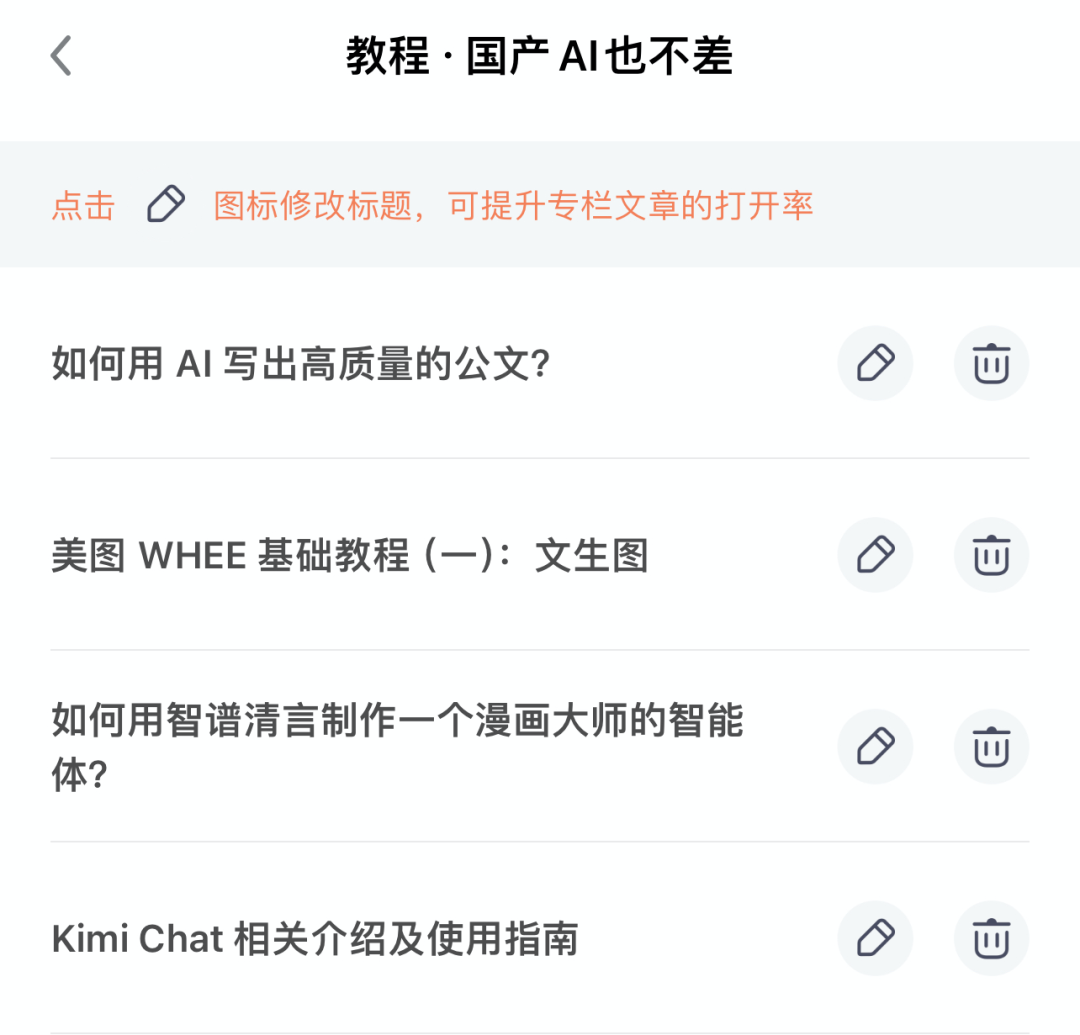Go back using the top-left arrow
This screenshot has height=1035, width=1080.
coord(61,56)
